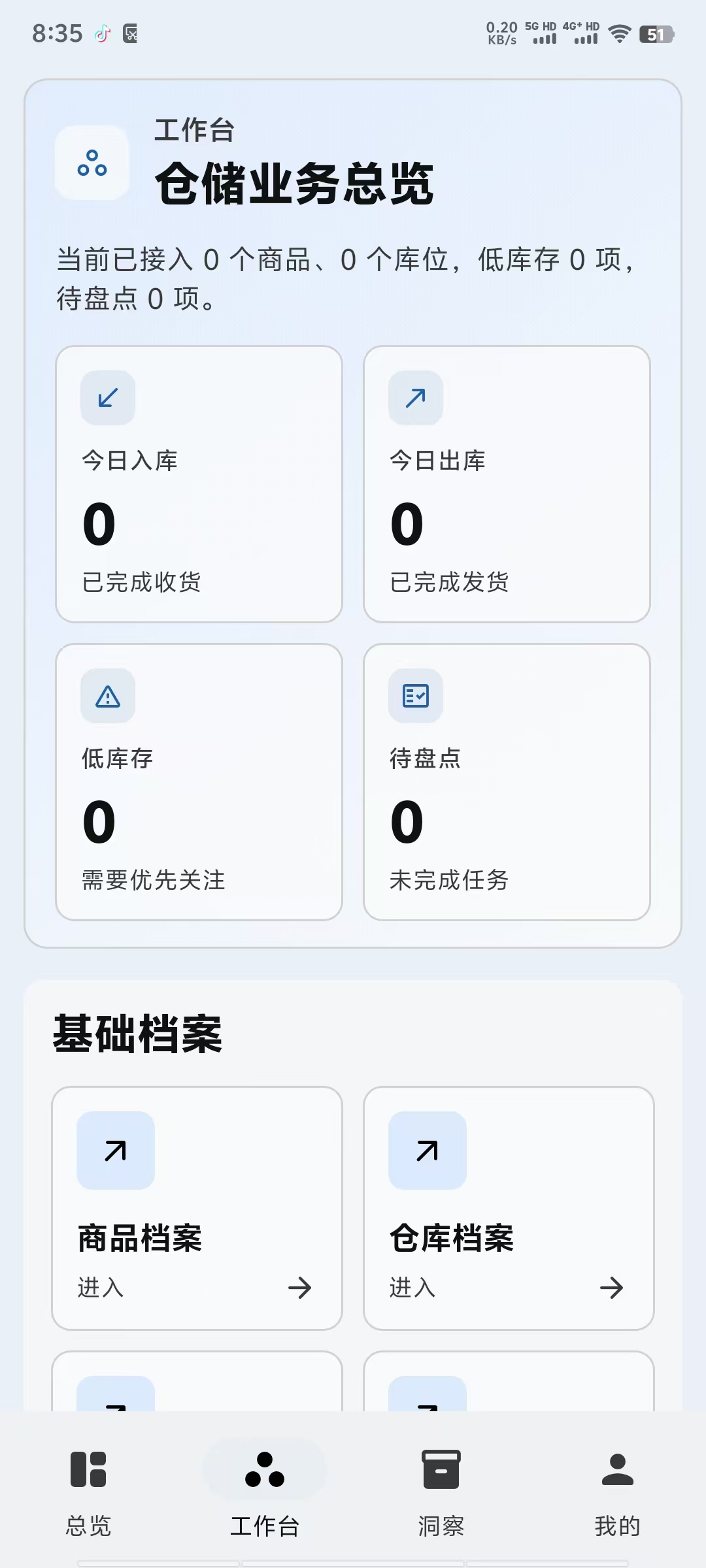Switch to the 工作台 tab
706x1568 pixels.
(265, 1496)
